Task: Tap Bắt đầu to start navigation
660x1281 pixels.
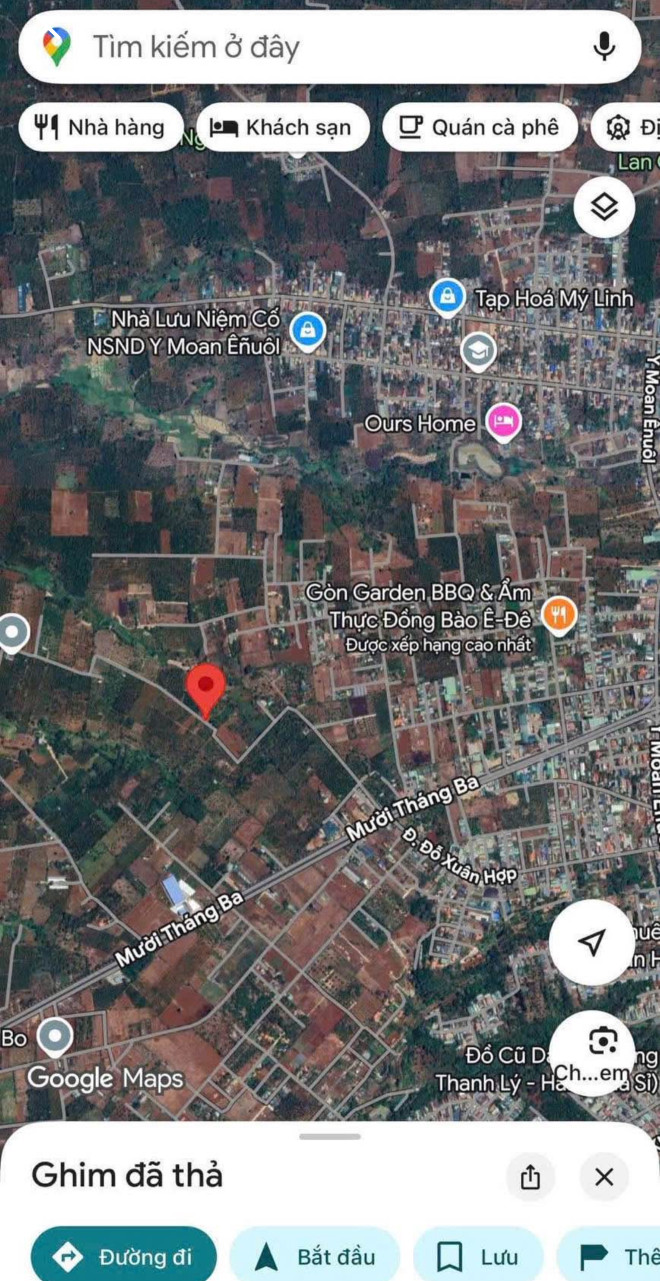Action: [x=315, y=1256]
